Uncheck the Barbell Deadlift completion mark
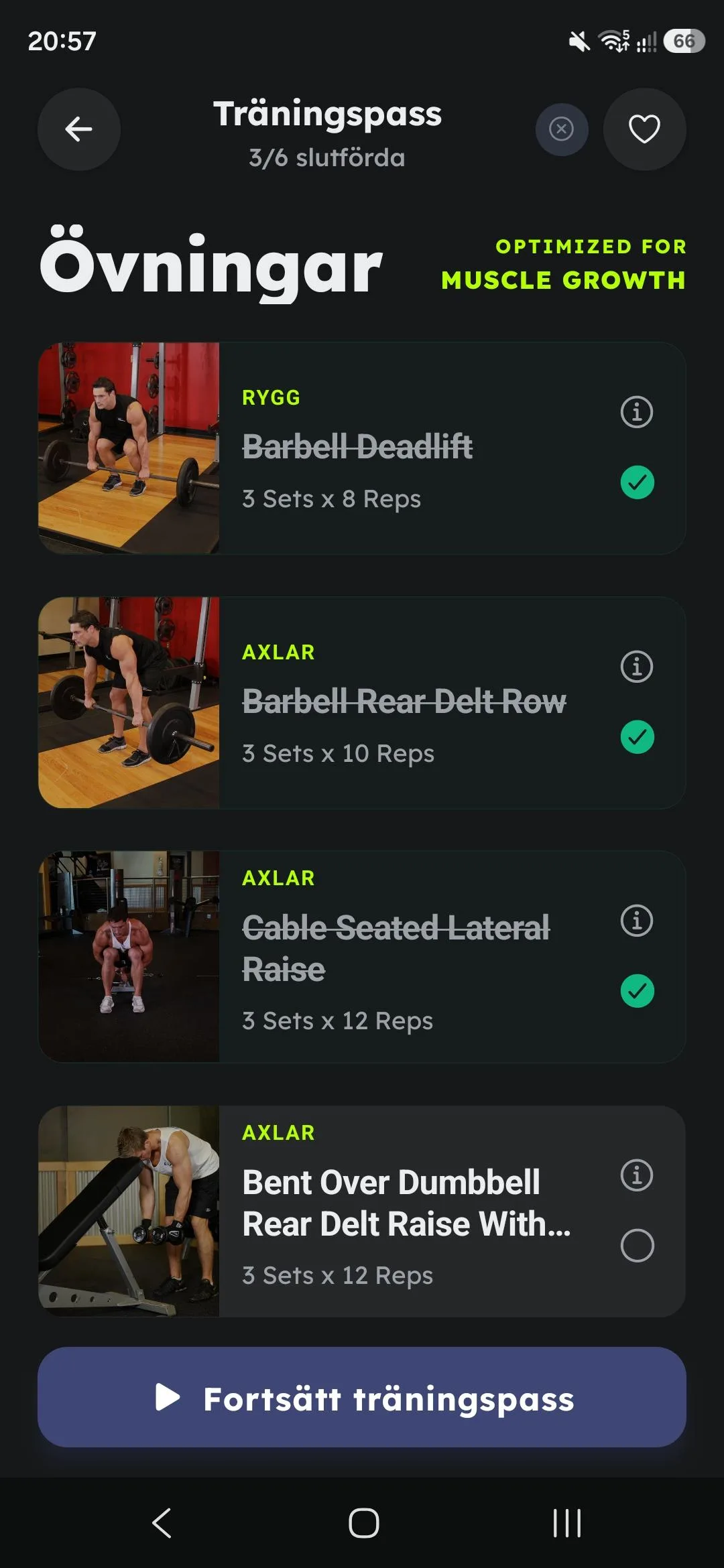This screenshot has height=1568, width=724. point(637,482)
